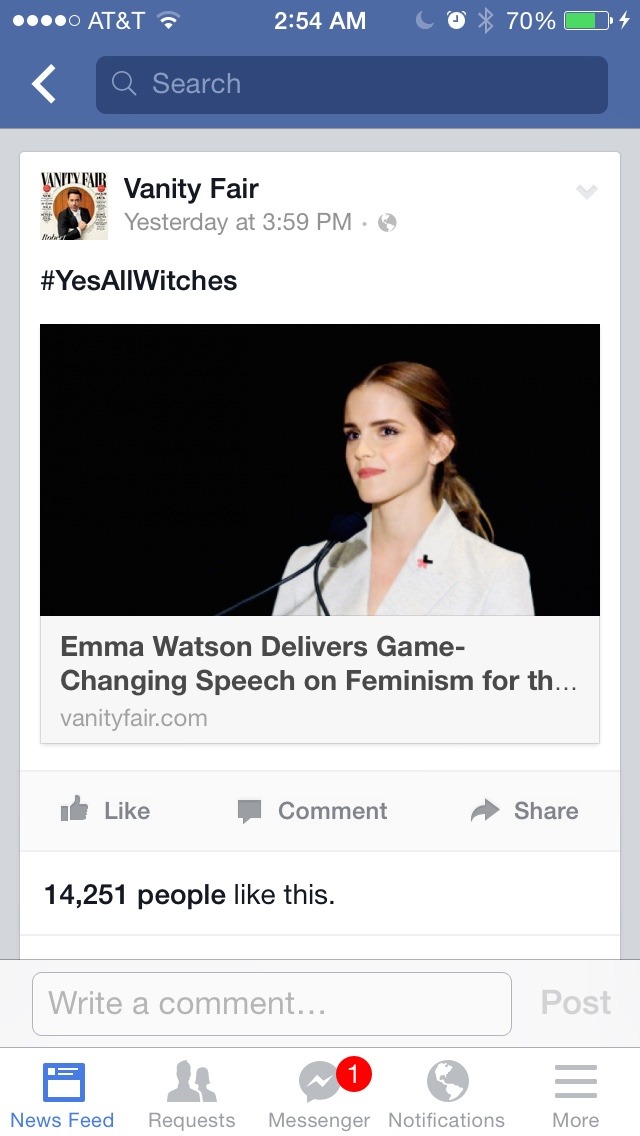Comment on the Vanity Fair post
640x1136 pixels.
[x=312, y=811]
